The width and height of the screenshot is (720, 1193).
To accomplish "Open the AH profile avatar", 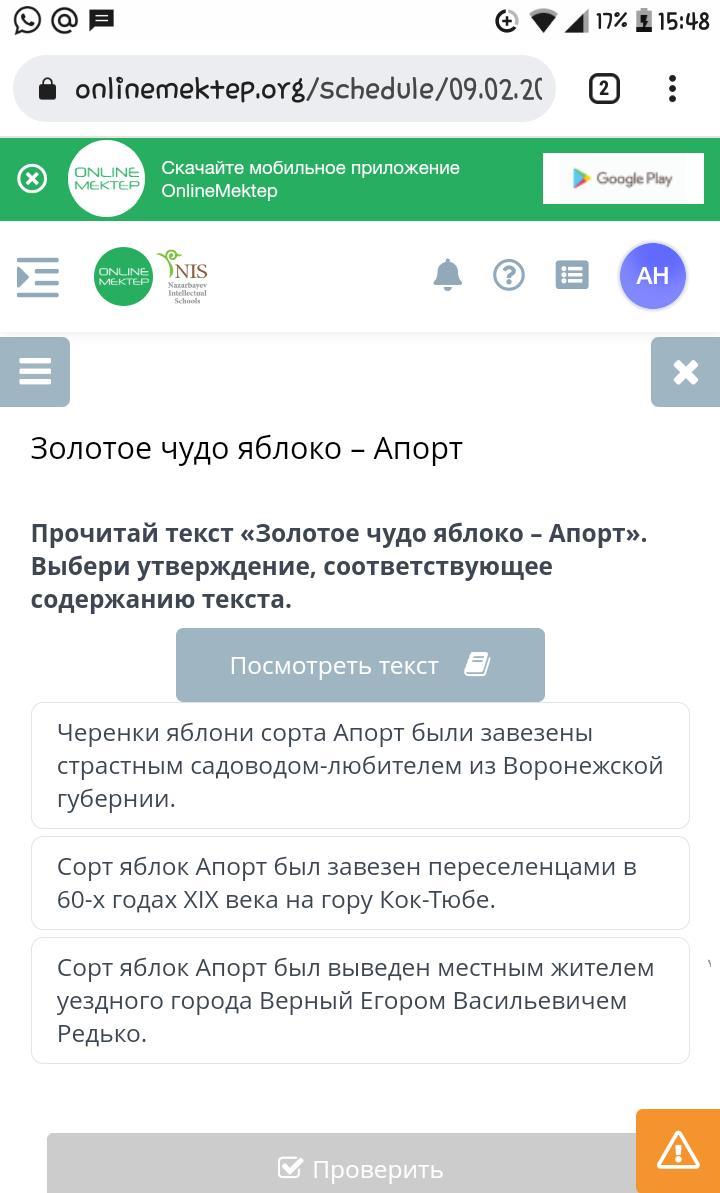I will pos(652,275).
